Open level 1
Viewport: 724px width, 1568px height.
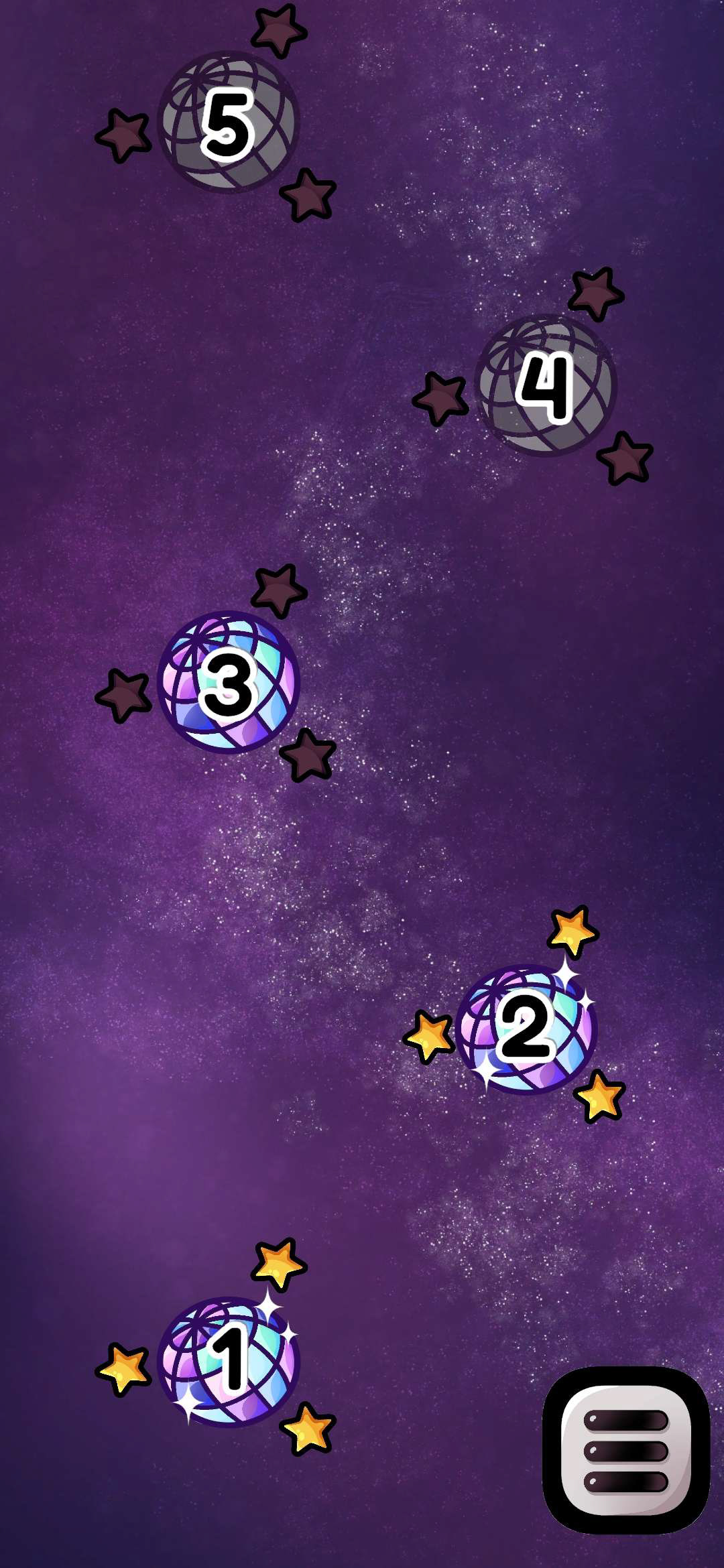pyautogui.click(x=228, y=1362)
